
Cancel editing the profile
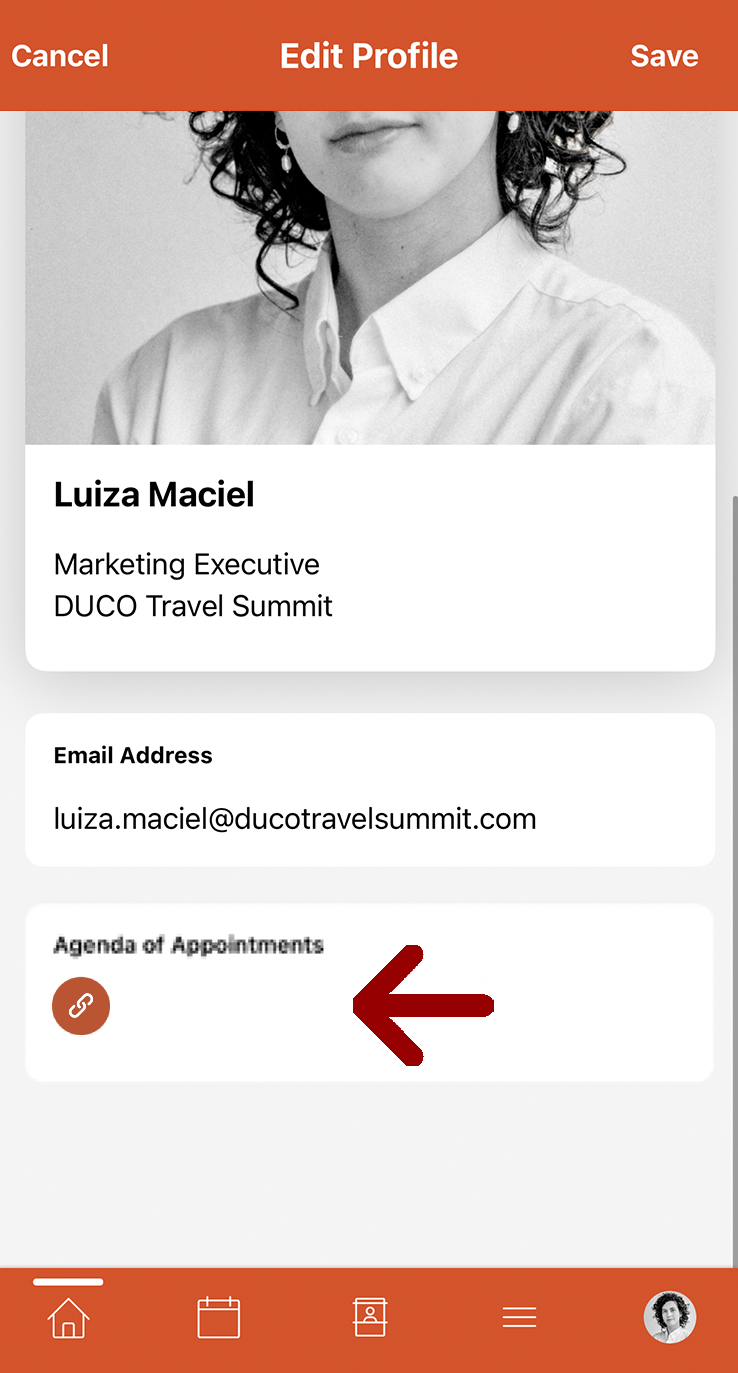click(60, 56)
